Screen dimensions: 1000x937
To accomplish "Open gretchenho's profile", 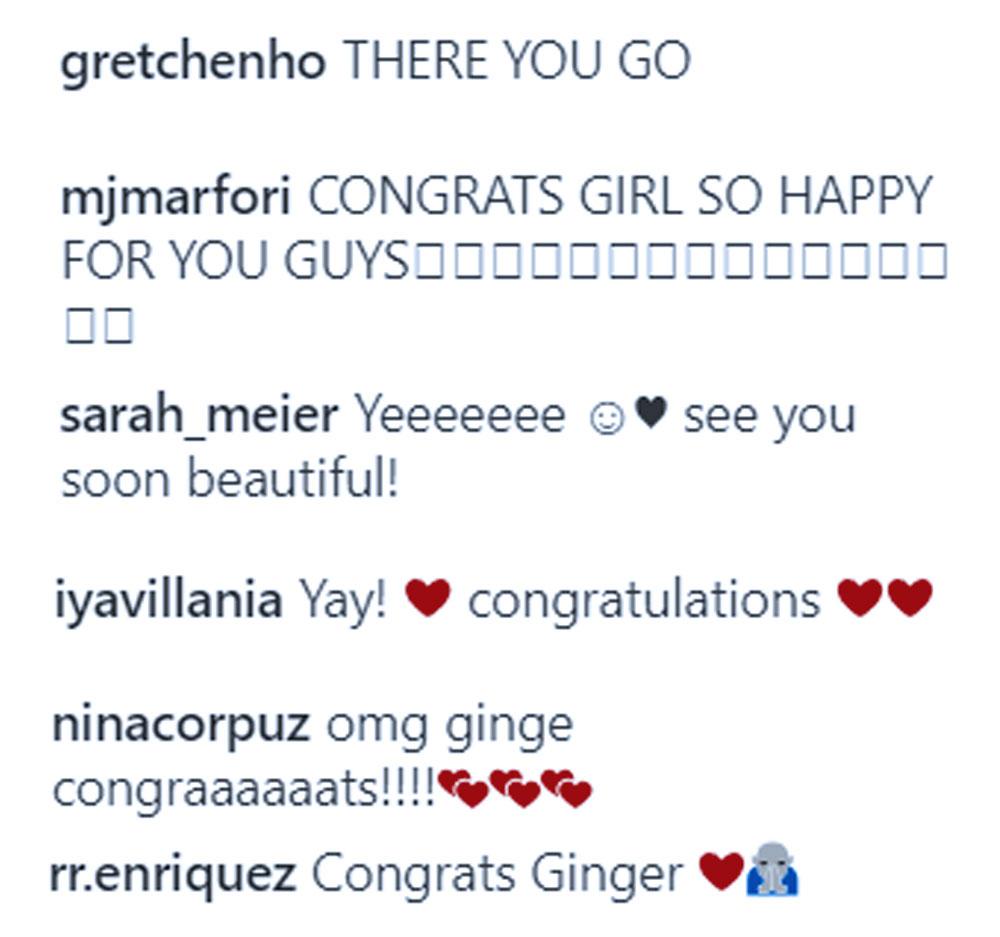I will coord(192,62).
